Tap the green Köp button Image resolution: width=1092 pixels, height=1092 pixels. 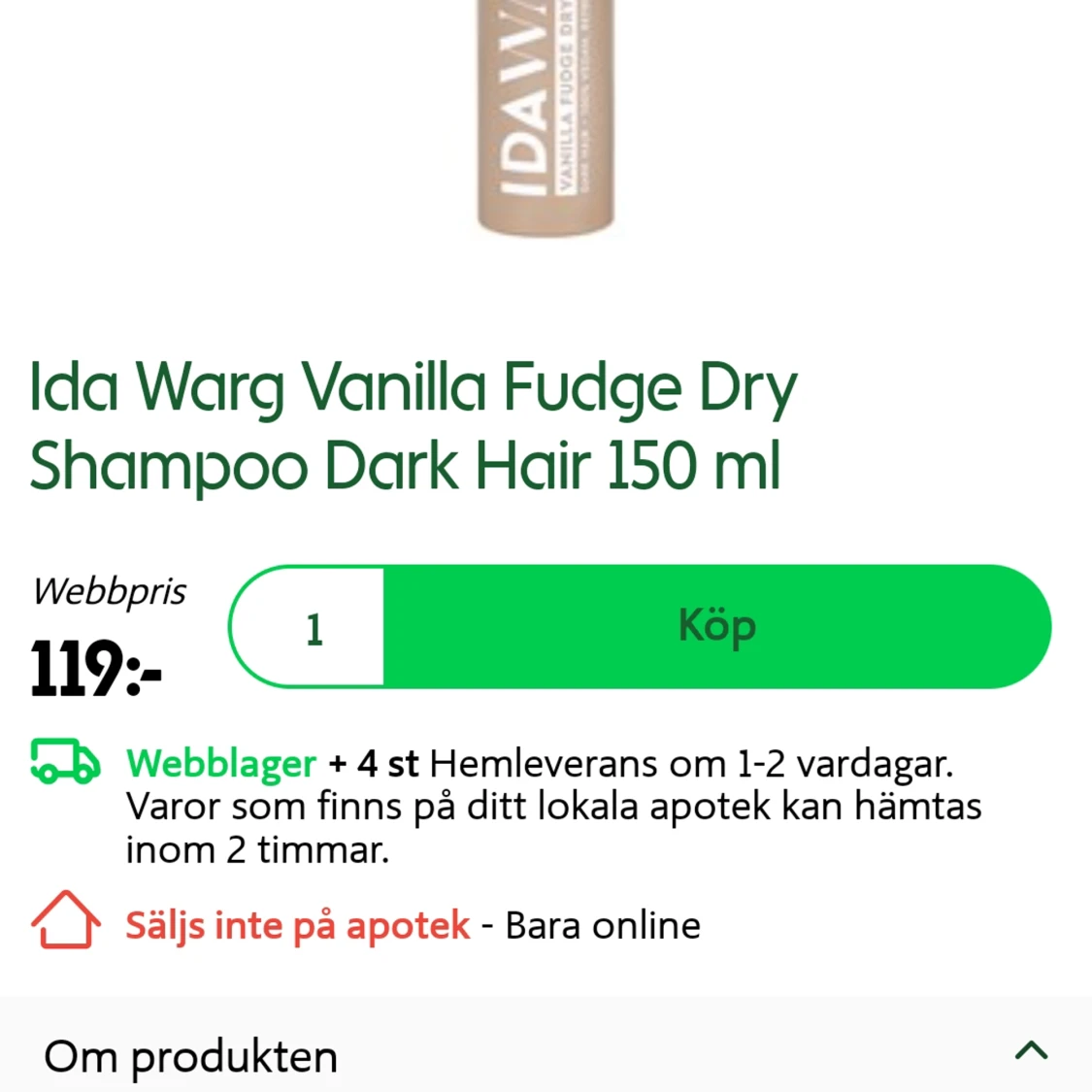tap(716, 627)
